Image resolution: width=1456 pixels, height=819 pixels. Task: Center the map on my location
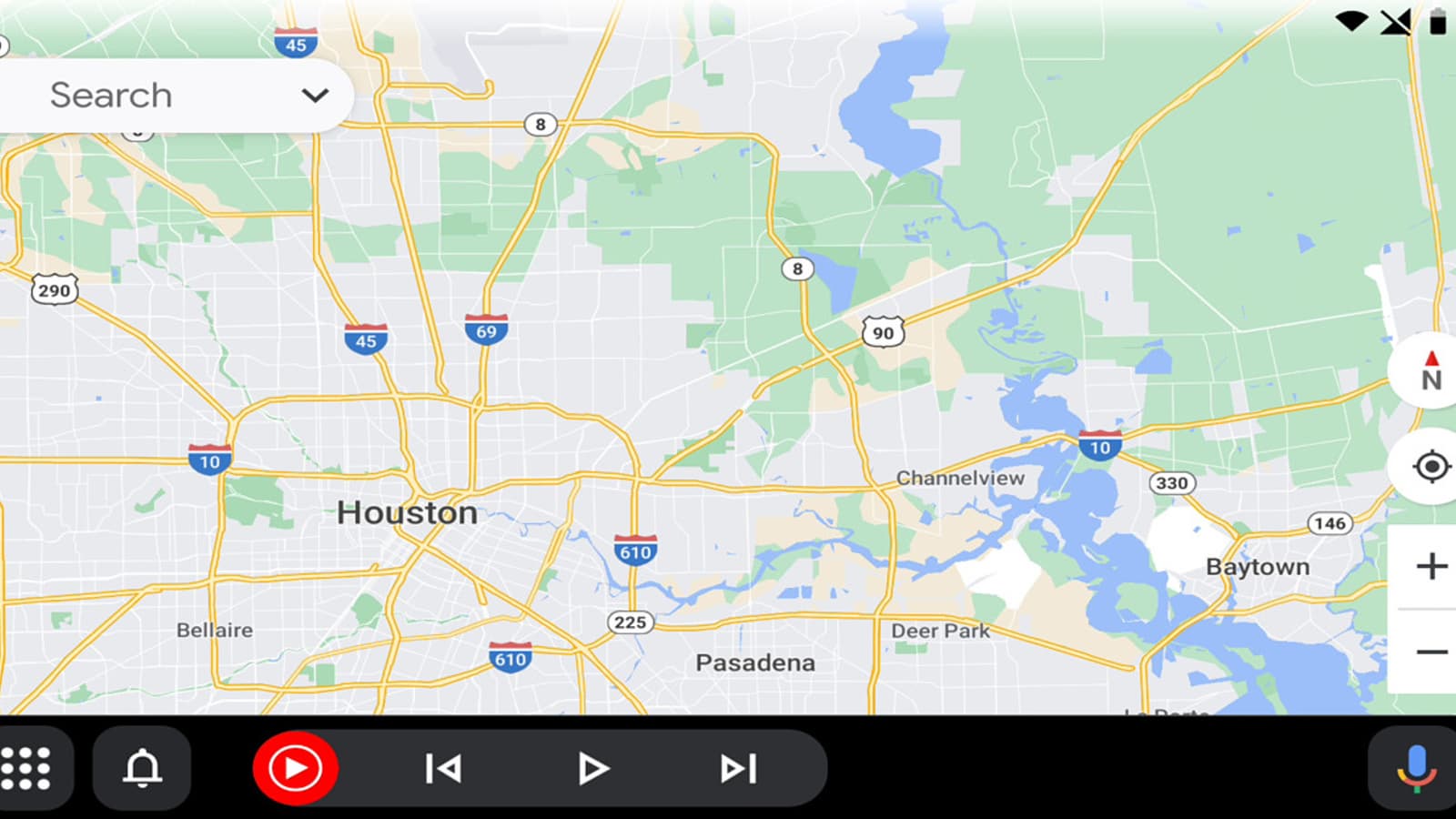coord(1430,467)
